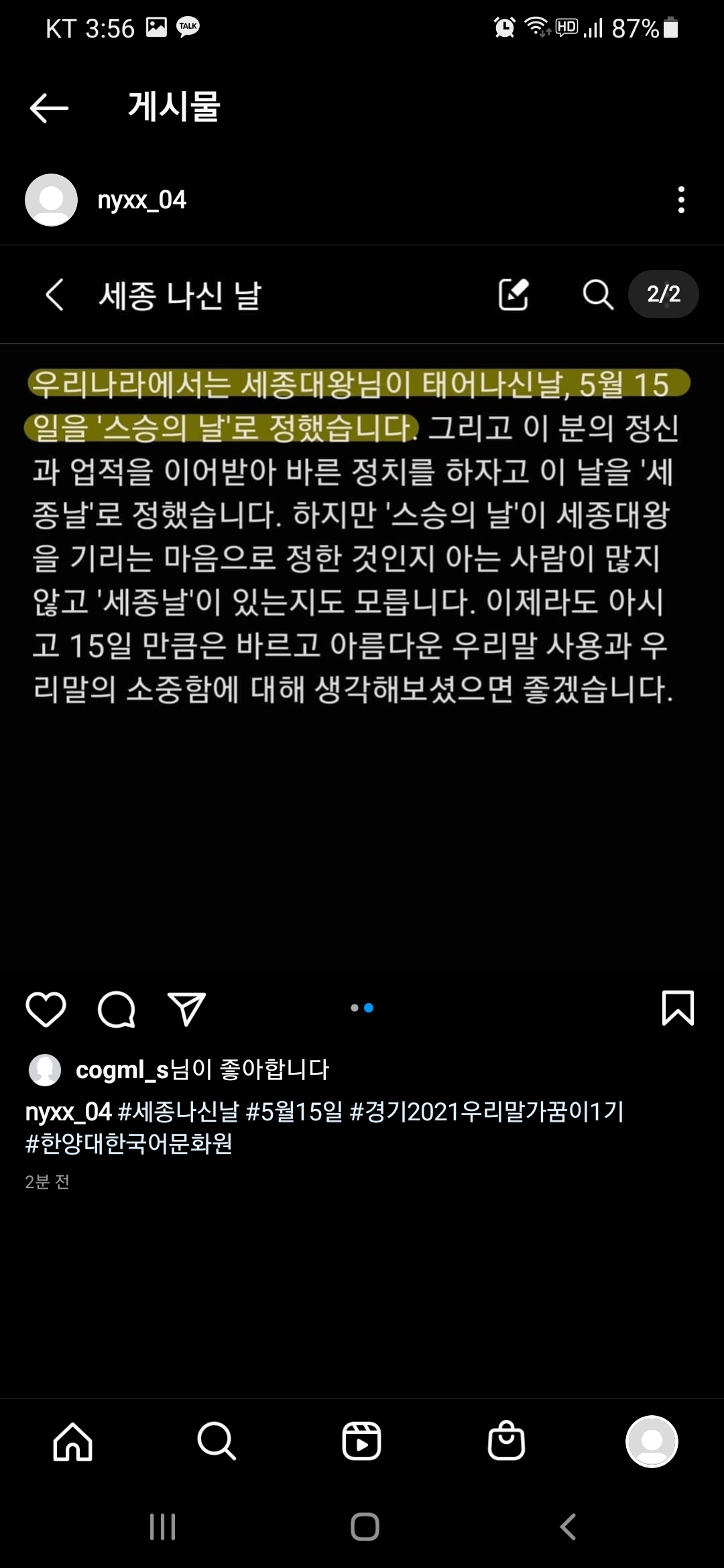Image resolution: width=724 pixels, height=1568 pixels.
Task: Open the #세종나신날 hashtag
Action: tap(178, 1112)
